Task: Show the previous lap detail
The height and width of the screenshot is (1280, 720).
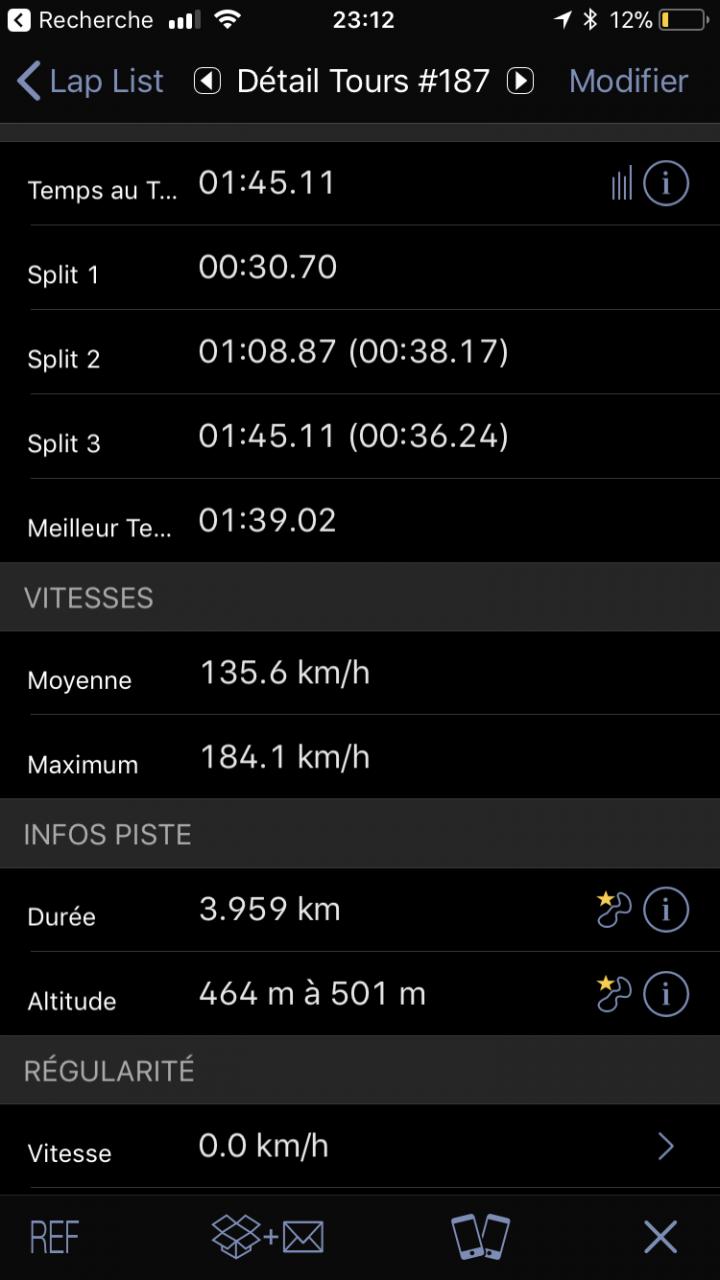Action: [207, 81]
